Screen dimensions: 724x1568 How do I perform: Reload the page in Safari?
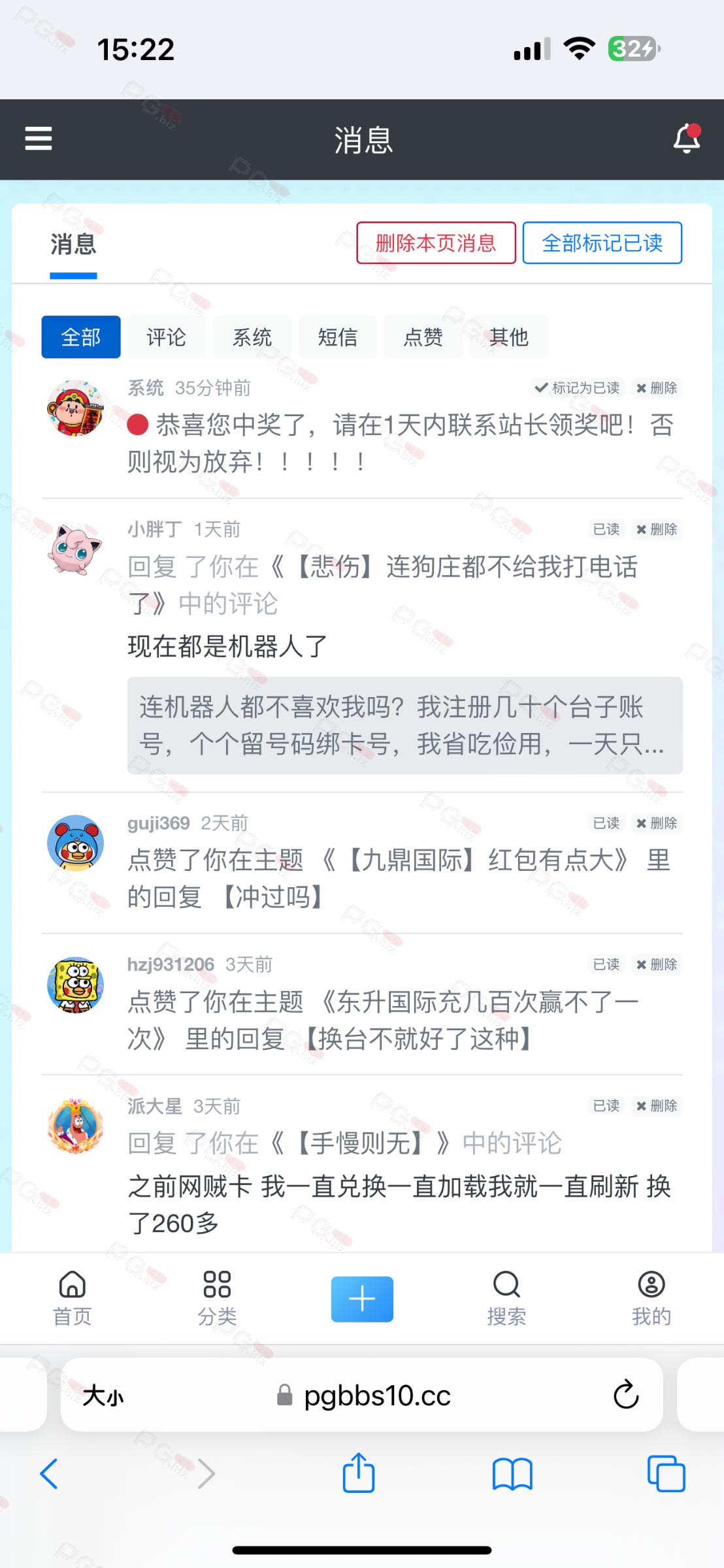tap(626, 1395)
